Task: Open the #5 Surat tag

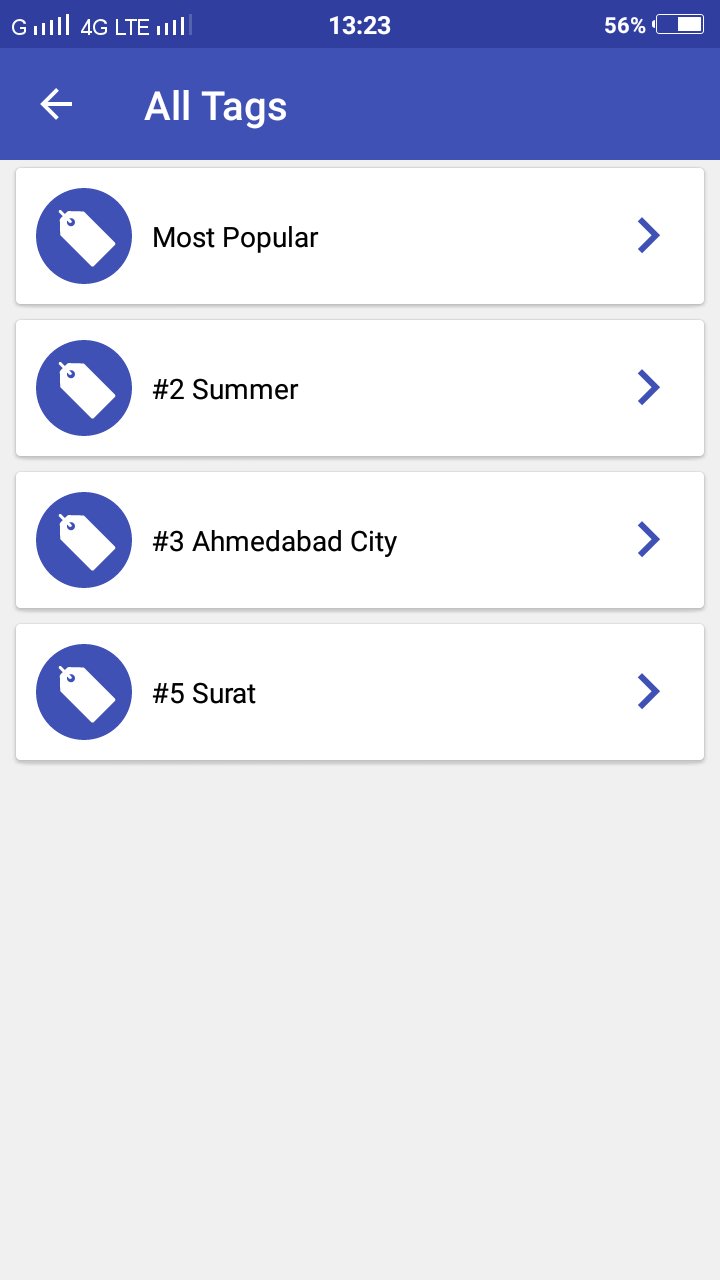Action: point(360,692)
